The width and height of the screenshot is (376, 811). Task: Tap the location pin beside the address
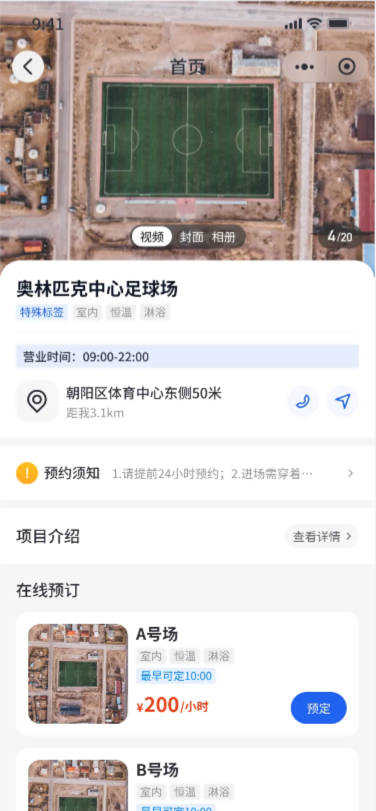[x=37, y=401]
